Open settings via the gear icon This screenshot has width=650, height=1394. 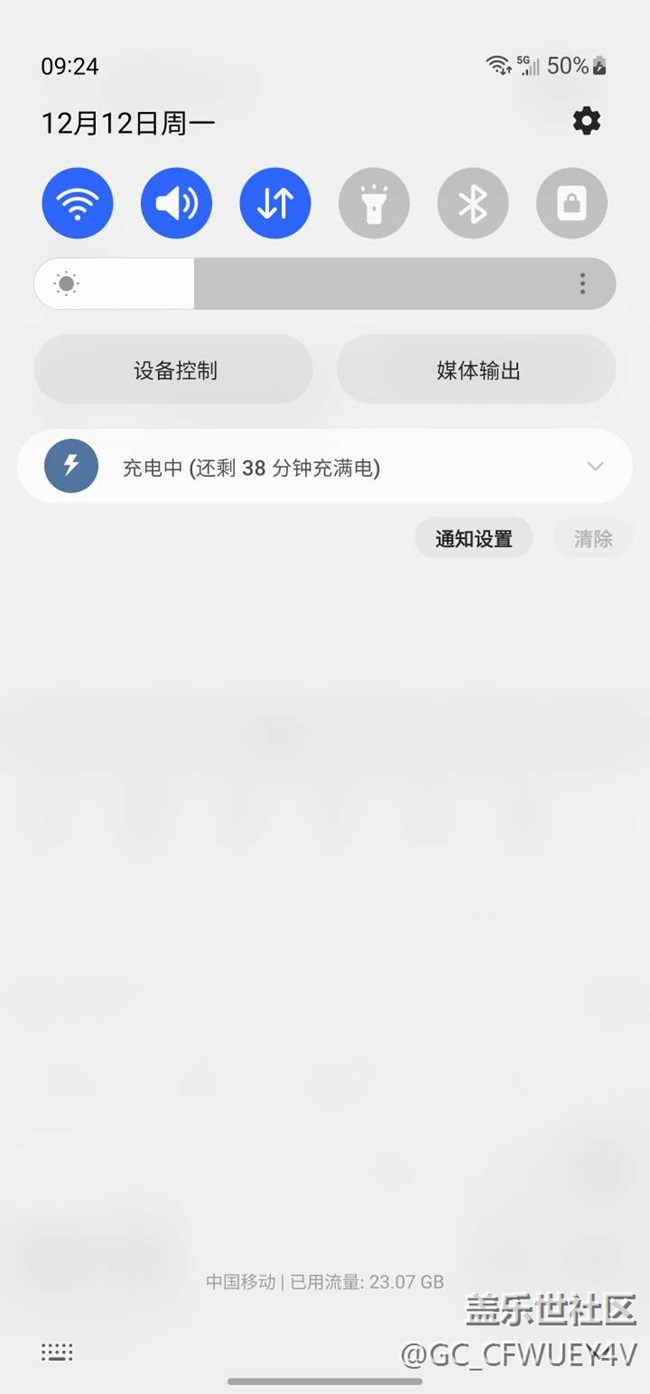tap(586, 122)
